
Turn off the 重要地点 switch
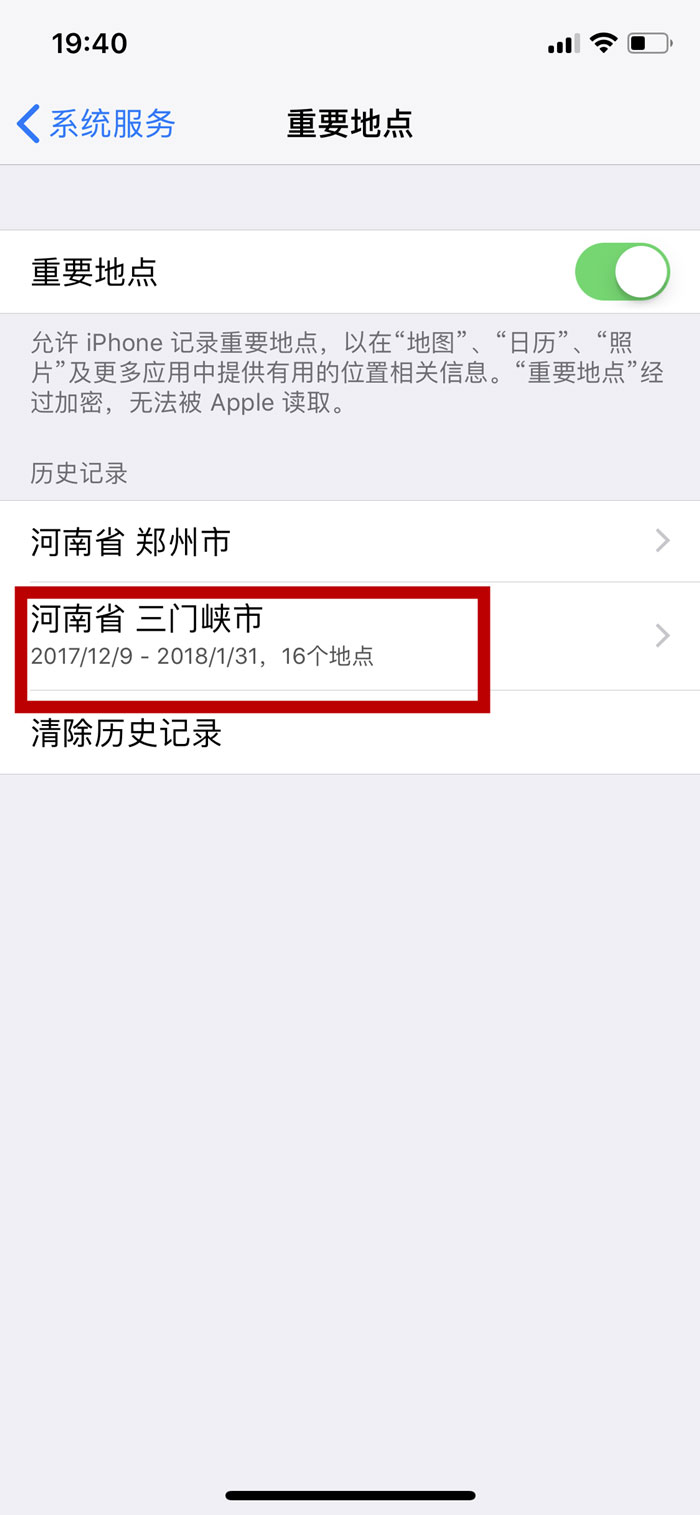[621, 272]
